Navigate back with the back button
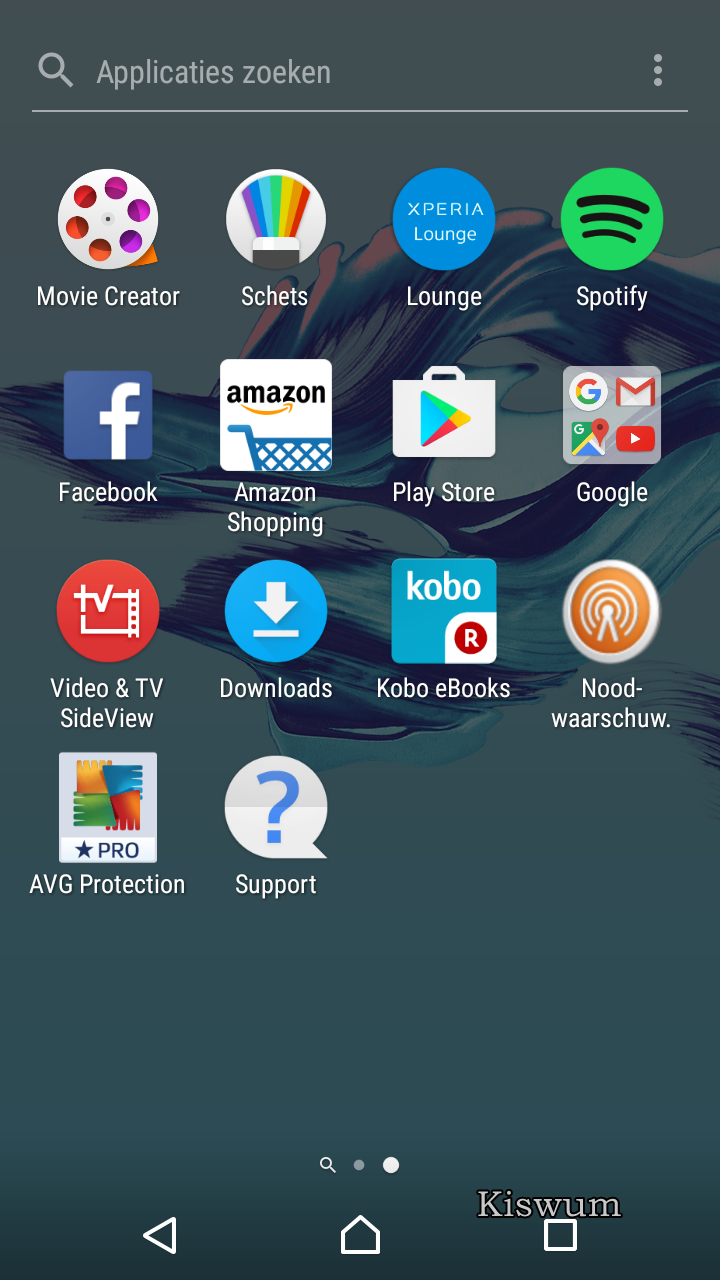This screenshot has width=720, height=1280. [160, 1235]
